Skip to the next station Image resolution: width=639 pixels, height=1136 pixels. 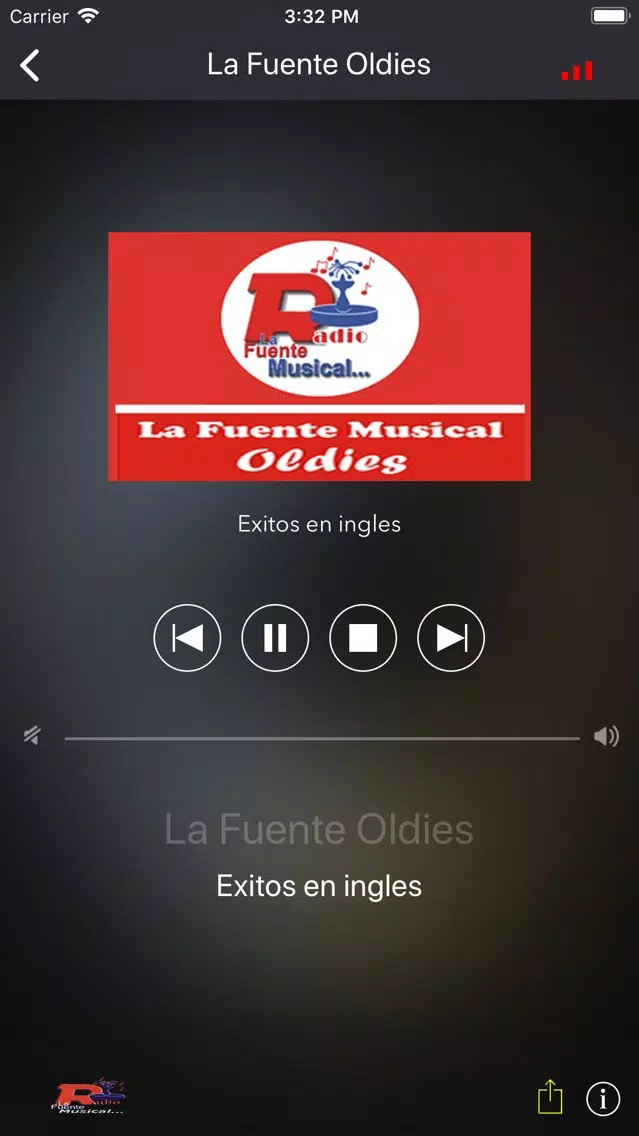451,638
